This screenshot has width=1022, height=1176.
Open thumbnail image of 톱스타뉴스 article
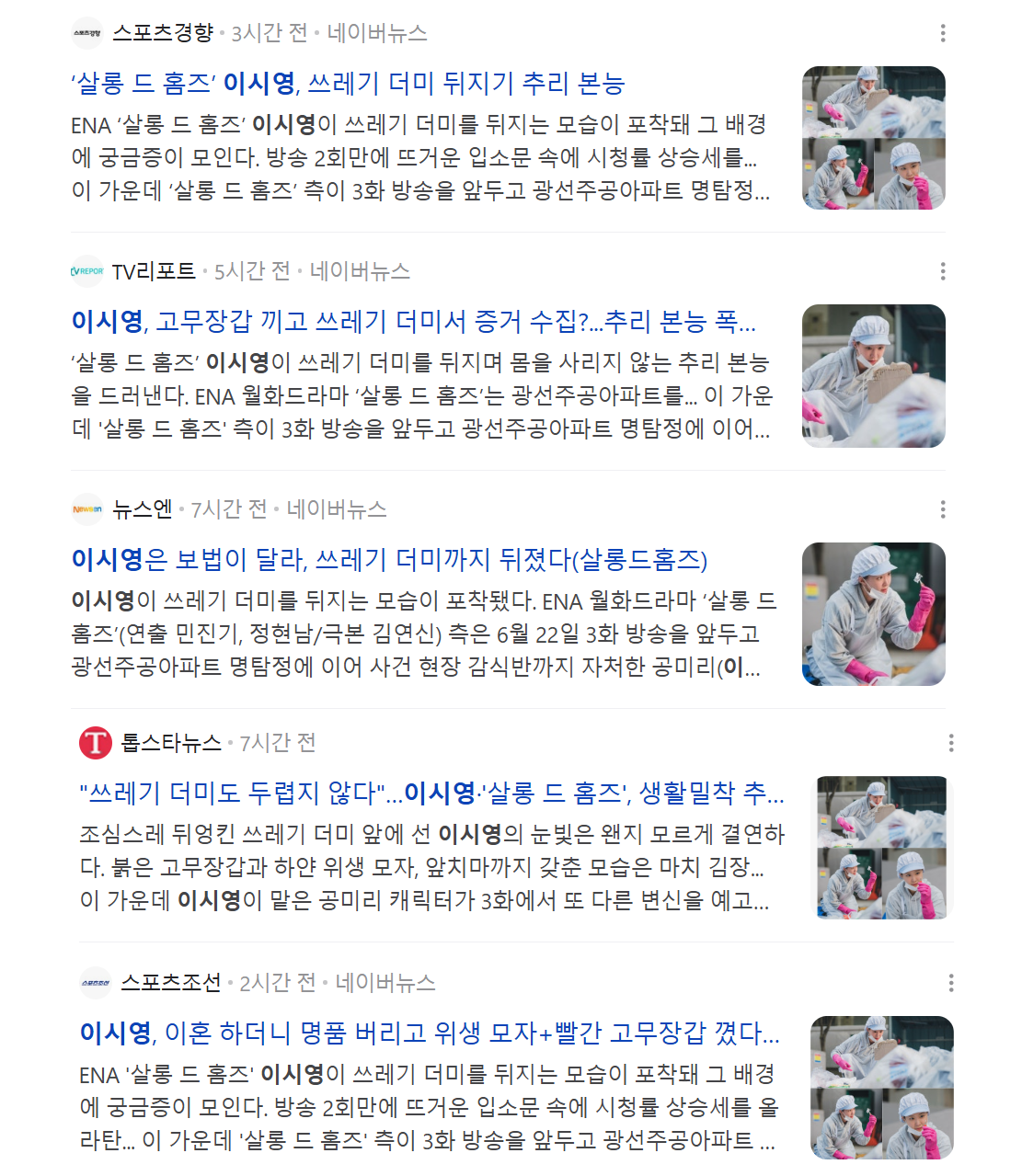pos(881,848)
